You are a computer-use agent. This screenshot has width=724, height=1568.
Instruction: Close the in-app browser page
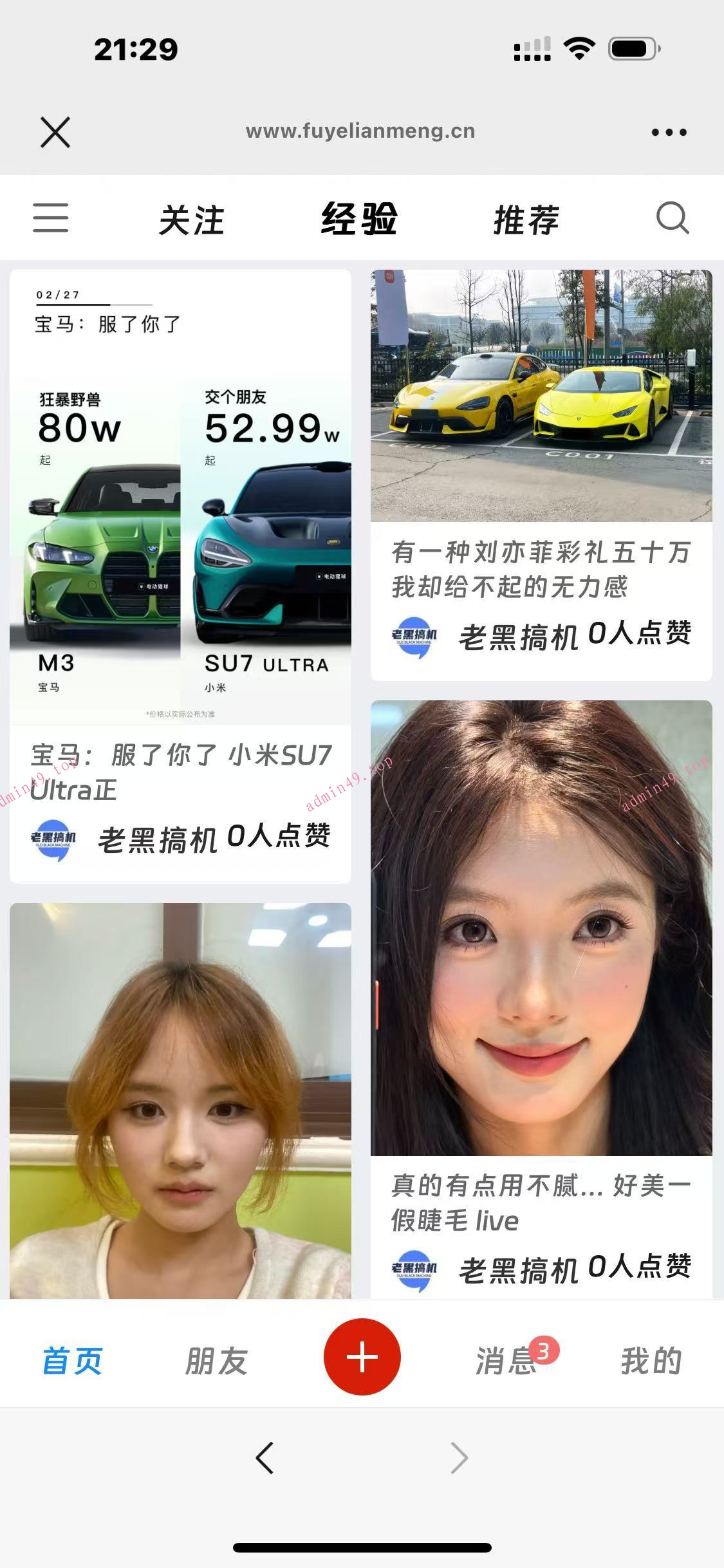pos(55,133)
